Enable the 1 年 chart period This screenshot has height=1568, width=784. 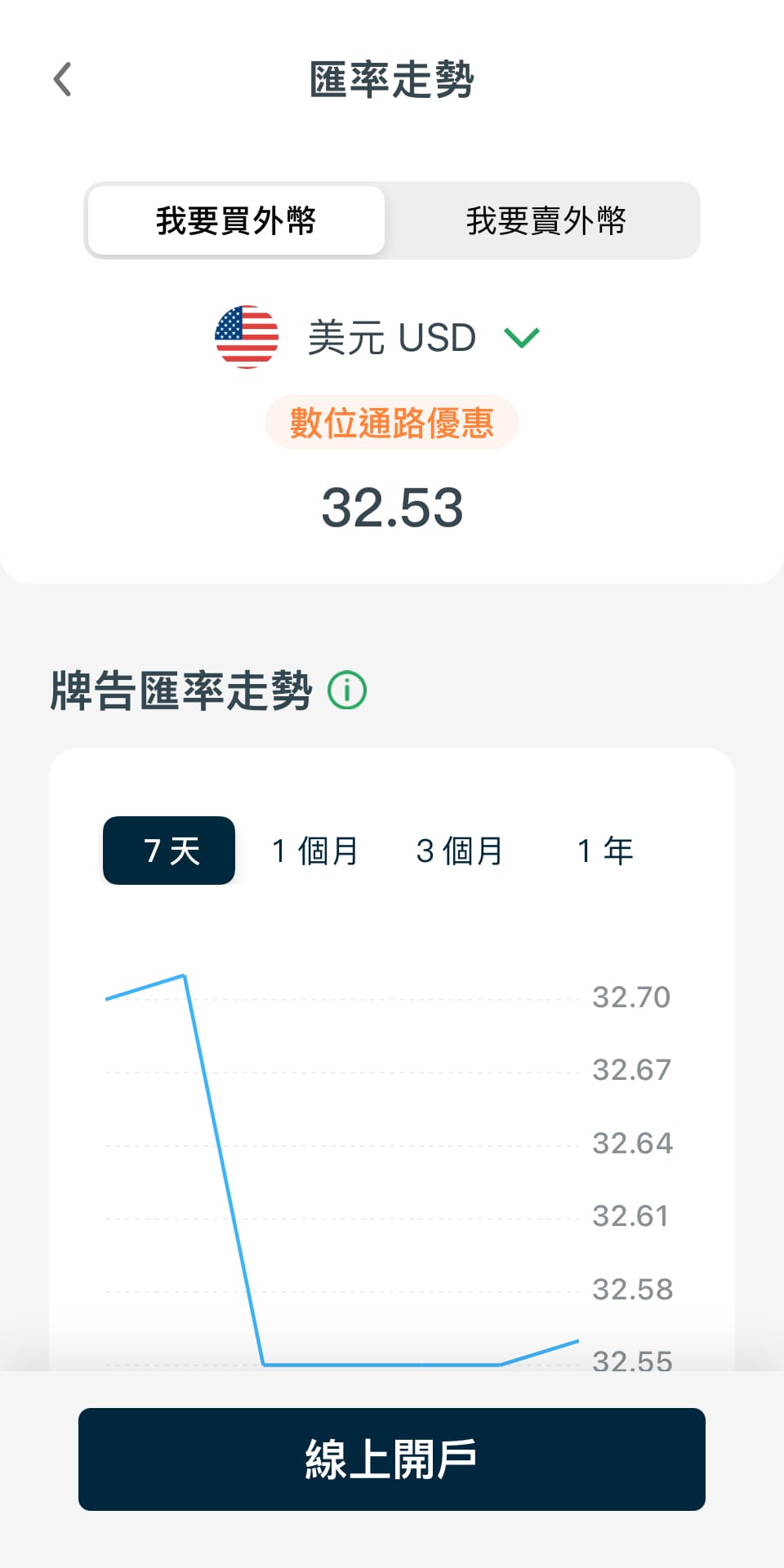pyautogui.click(x=605, y=851)
